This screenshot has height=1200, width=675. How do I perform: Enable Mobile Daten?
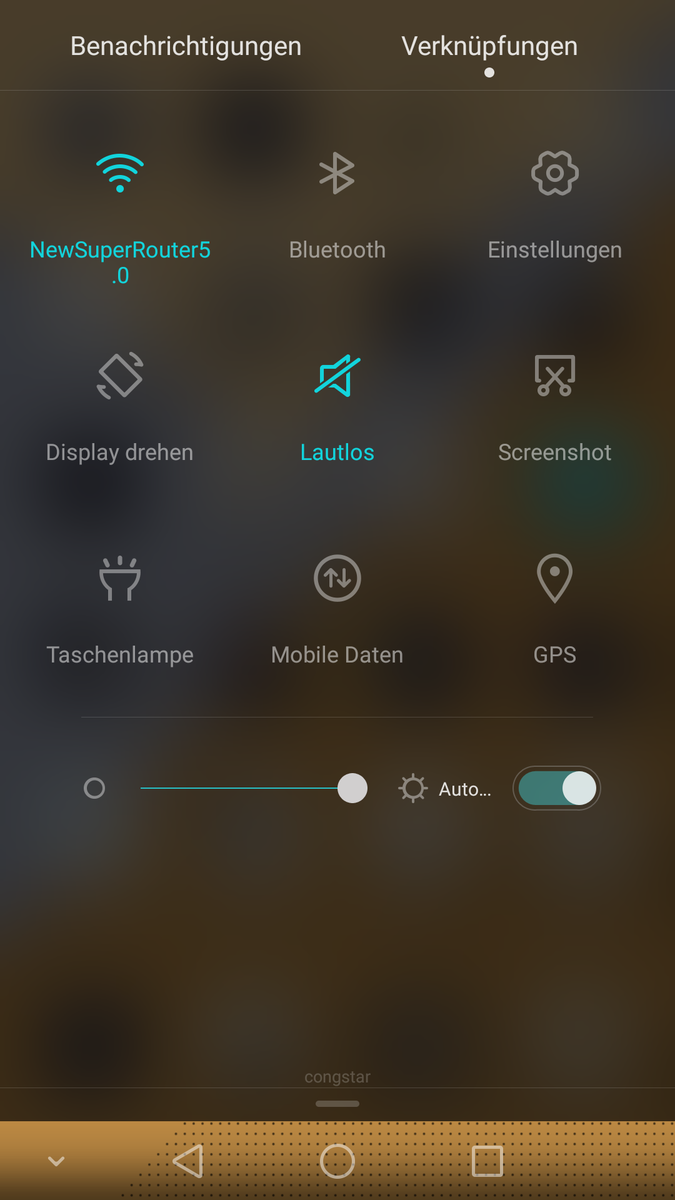(337, 579)
